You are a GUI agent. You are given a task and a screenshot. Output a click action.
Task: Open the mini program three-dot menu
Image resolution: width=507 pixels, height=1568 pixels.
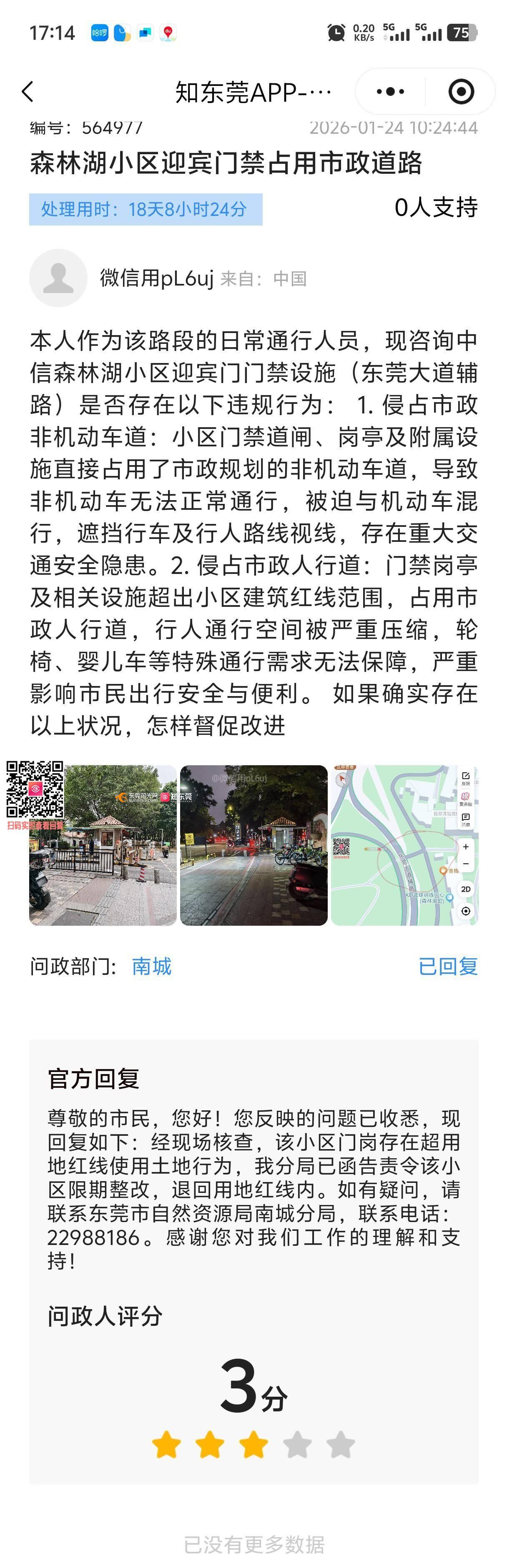[x=390, y=92]
